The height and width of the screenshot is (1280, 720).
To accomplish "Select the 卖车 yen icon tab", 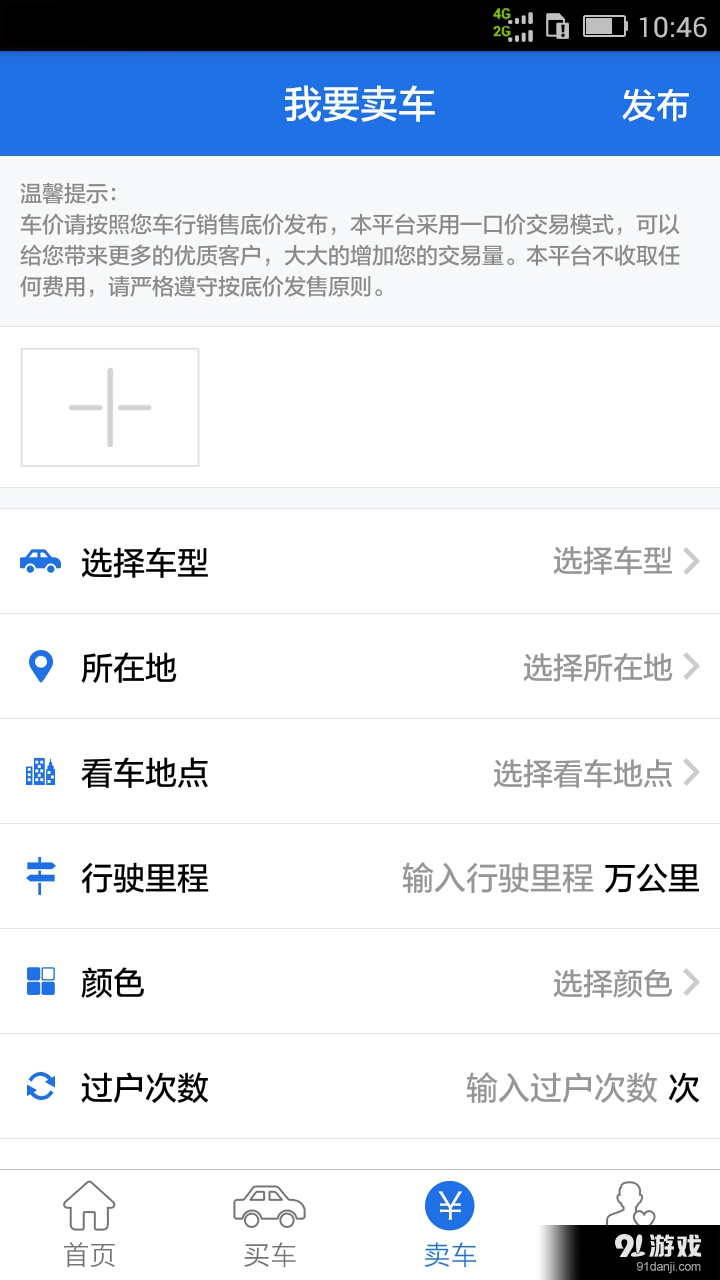I will pos(450,1207).
